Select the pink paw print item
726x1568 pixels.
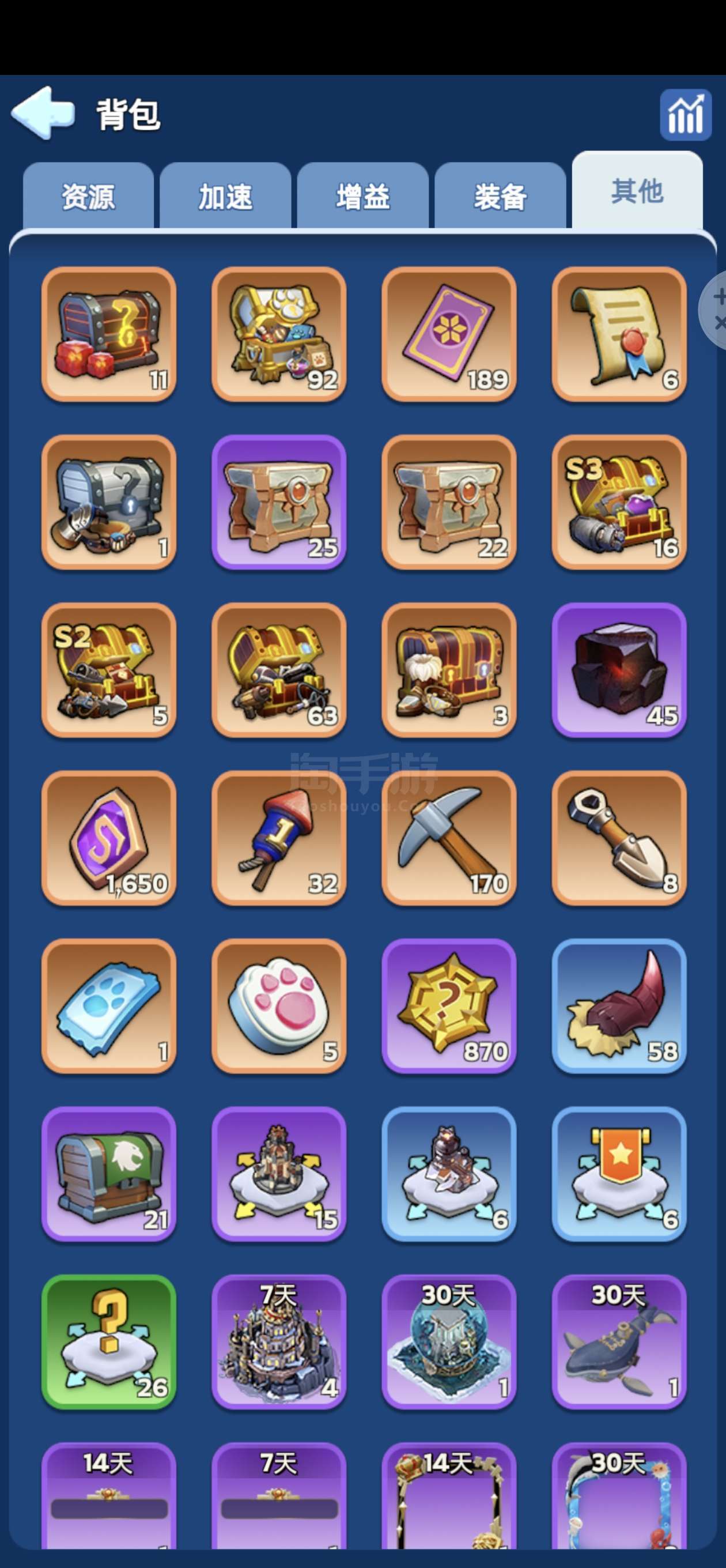(279, 1005)
